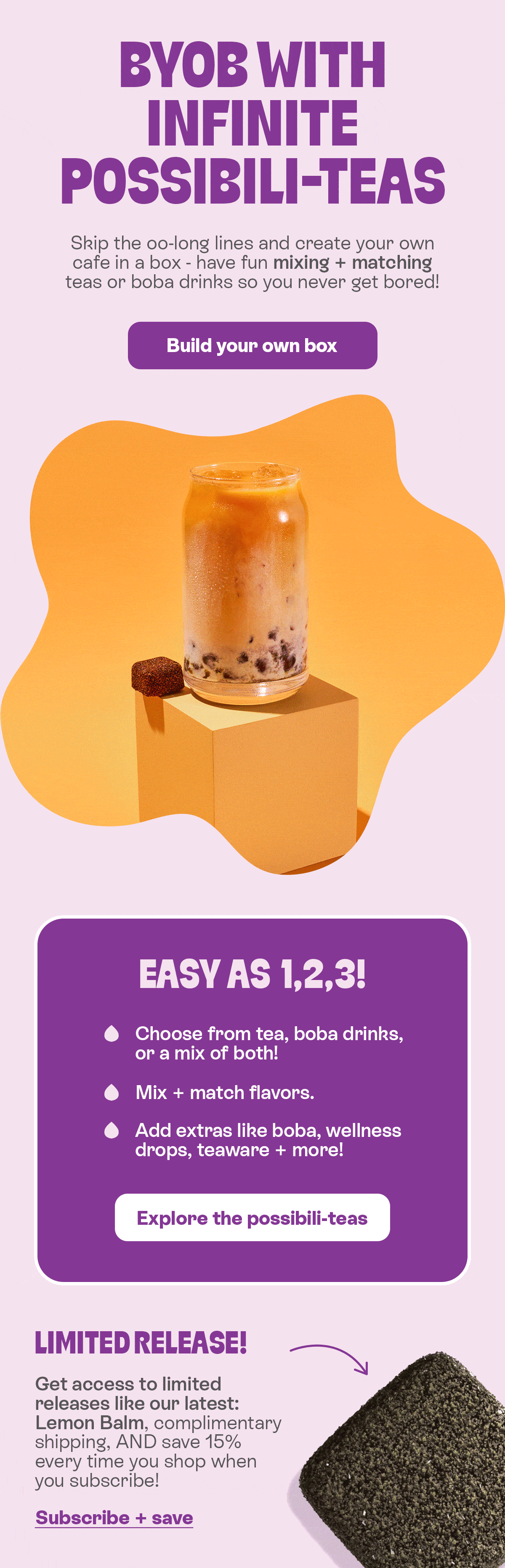Follow the Subscribe + save link
The width and height of the screenshot is (505, 1568).
coord(114,1518)
